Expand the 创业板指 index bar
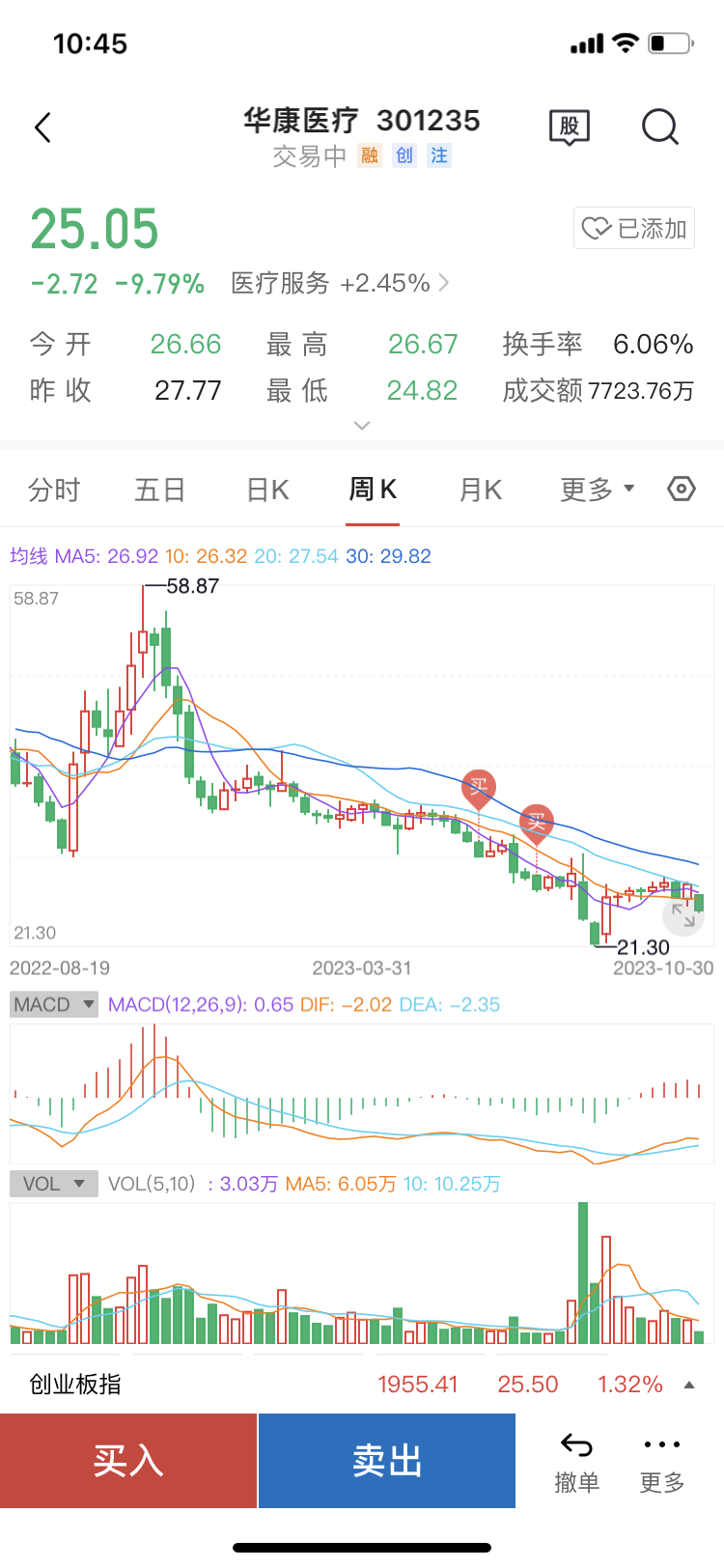The height and width of the screenshot is (1568, 724). click(689, 1385)
